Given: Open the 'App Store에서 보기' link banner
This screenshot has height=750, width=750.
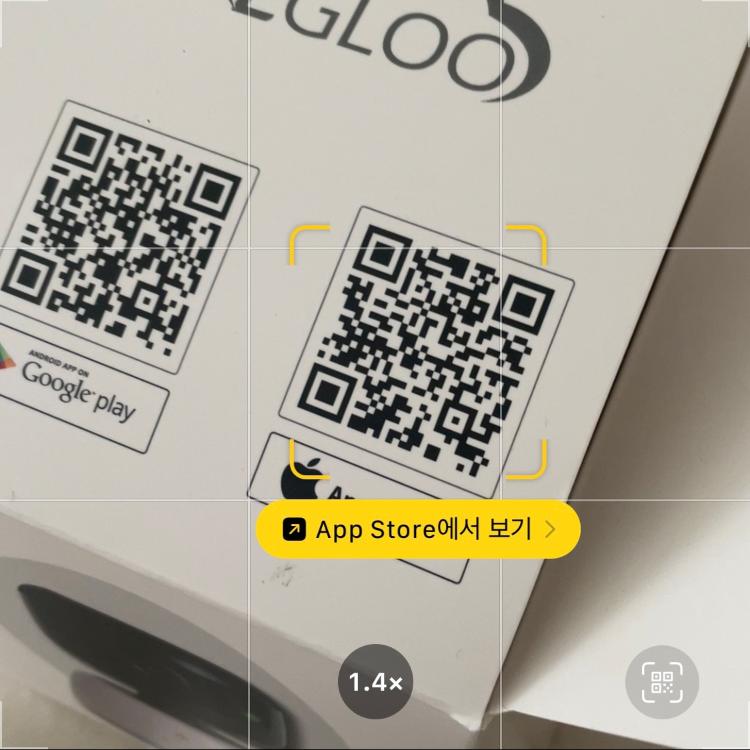Looking at the screenshot, I should click(418, 529).
